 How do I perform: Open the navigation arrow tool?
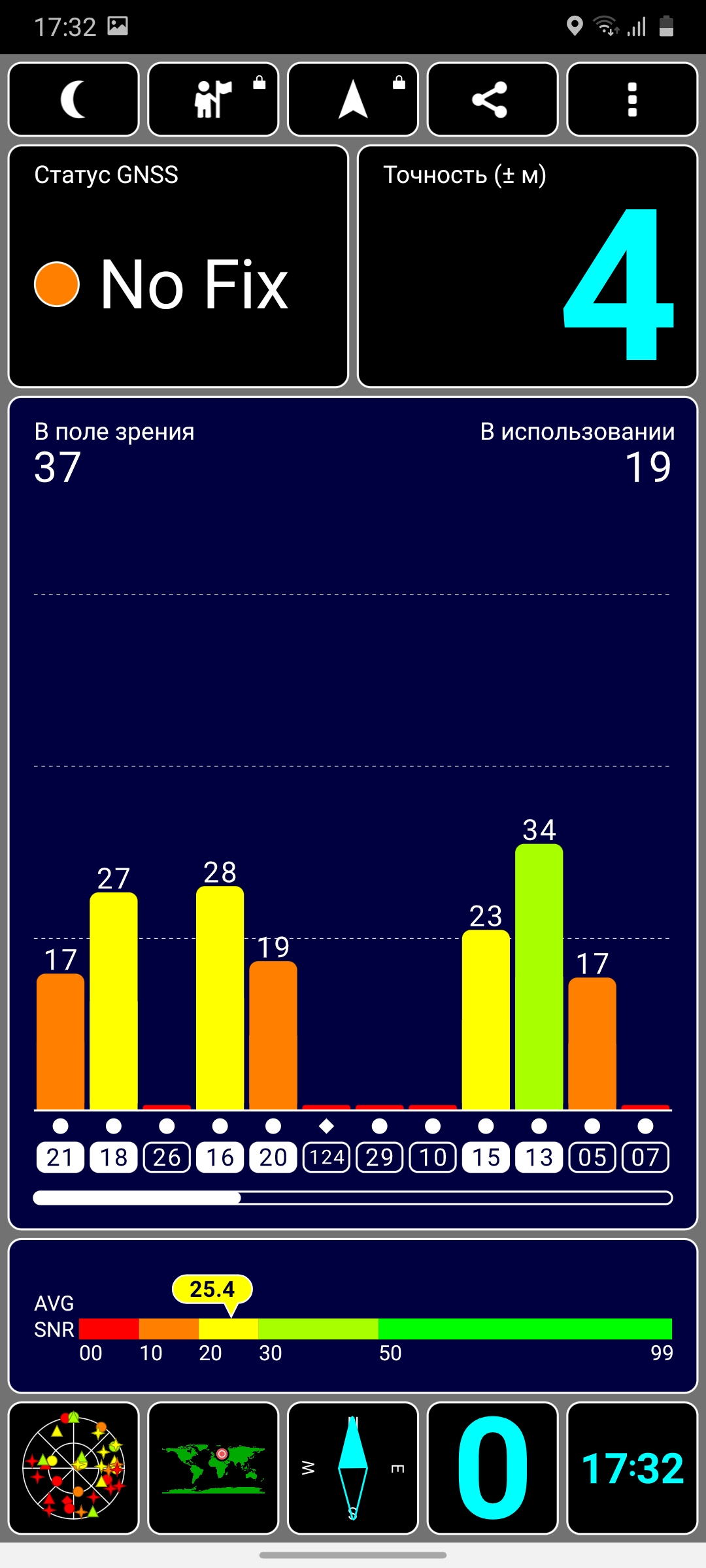(x=353, y=99)
